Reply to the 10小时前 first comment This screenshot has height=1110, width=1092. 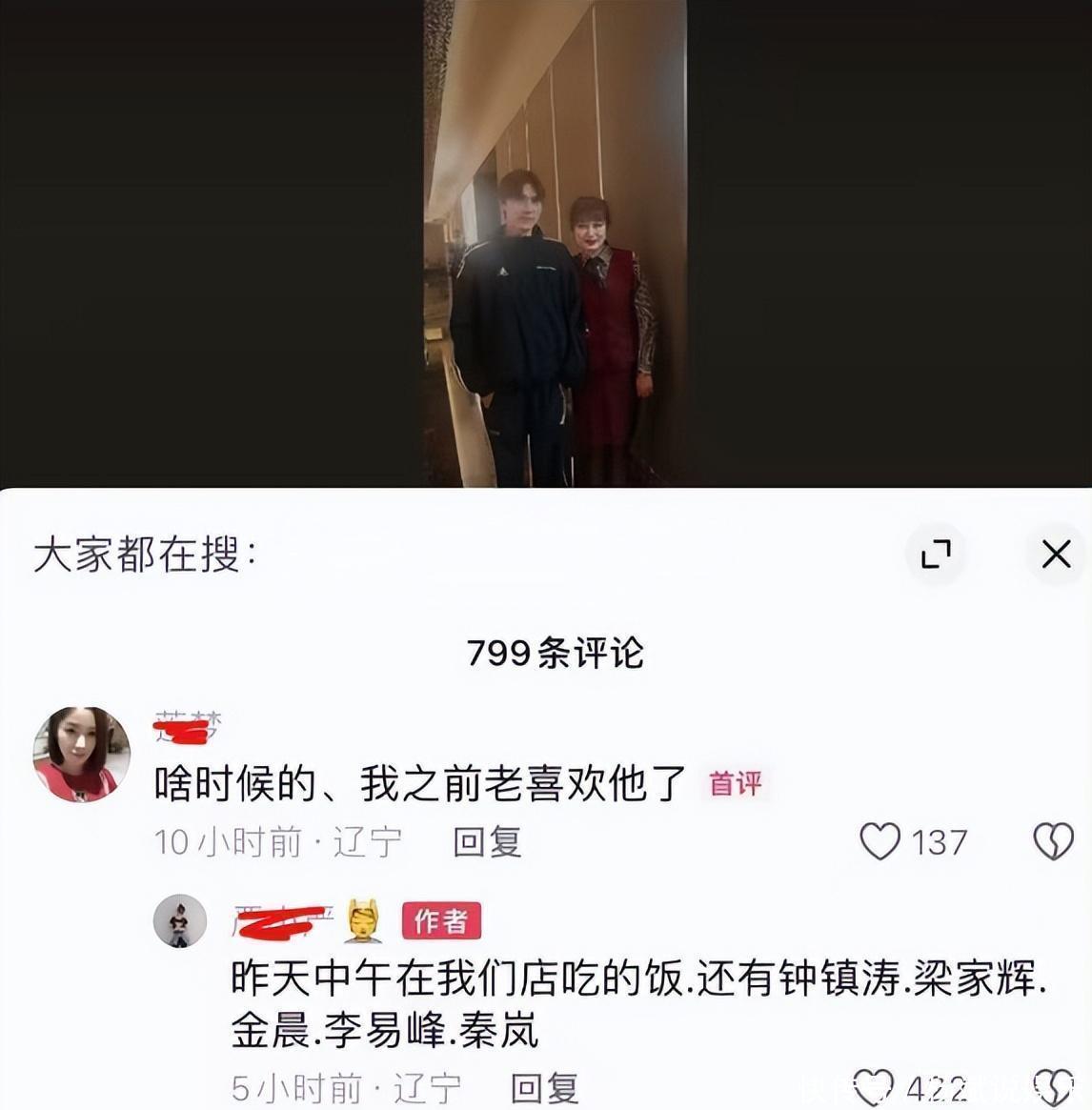pos(487,842)
